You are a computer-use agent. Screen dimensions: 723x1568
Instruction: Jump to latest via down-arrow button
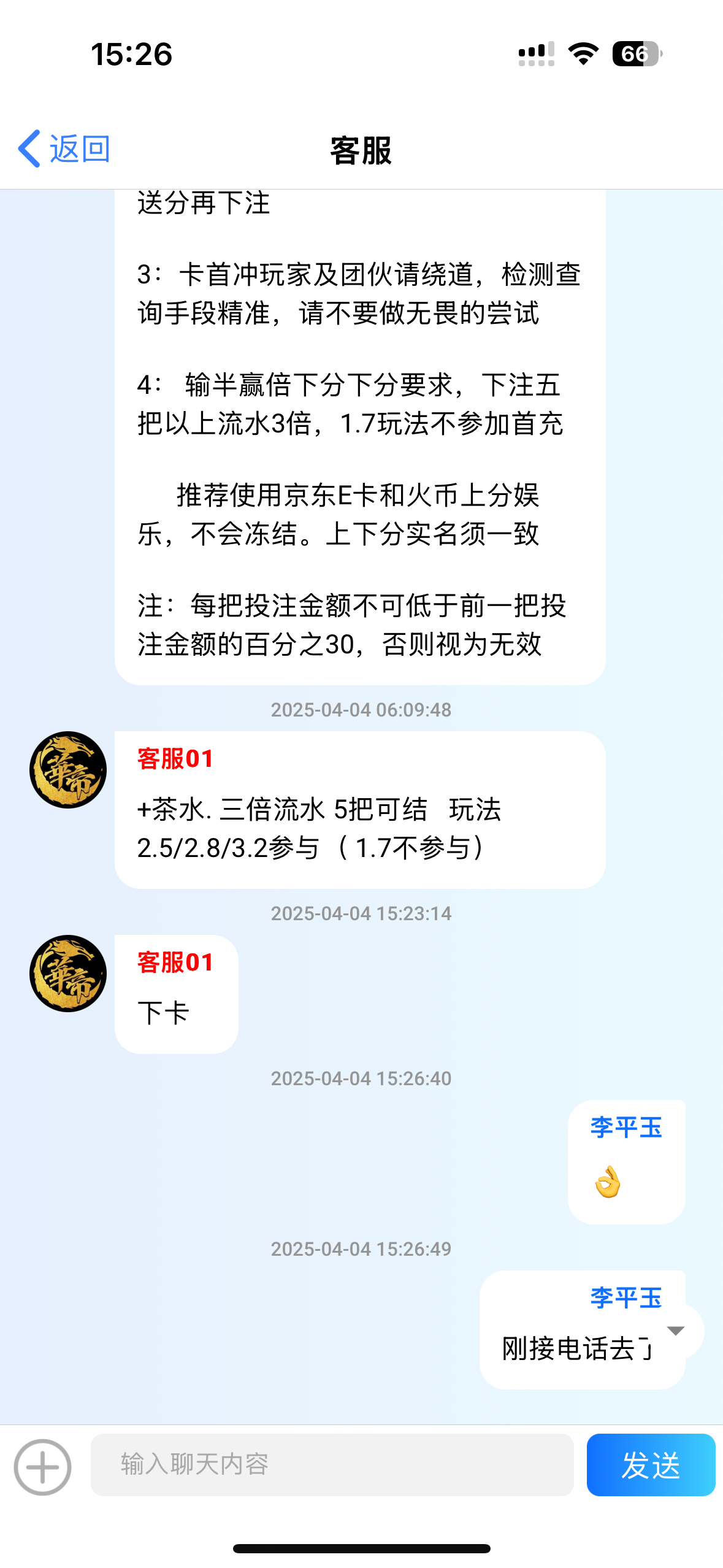tap(676, 1331)
